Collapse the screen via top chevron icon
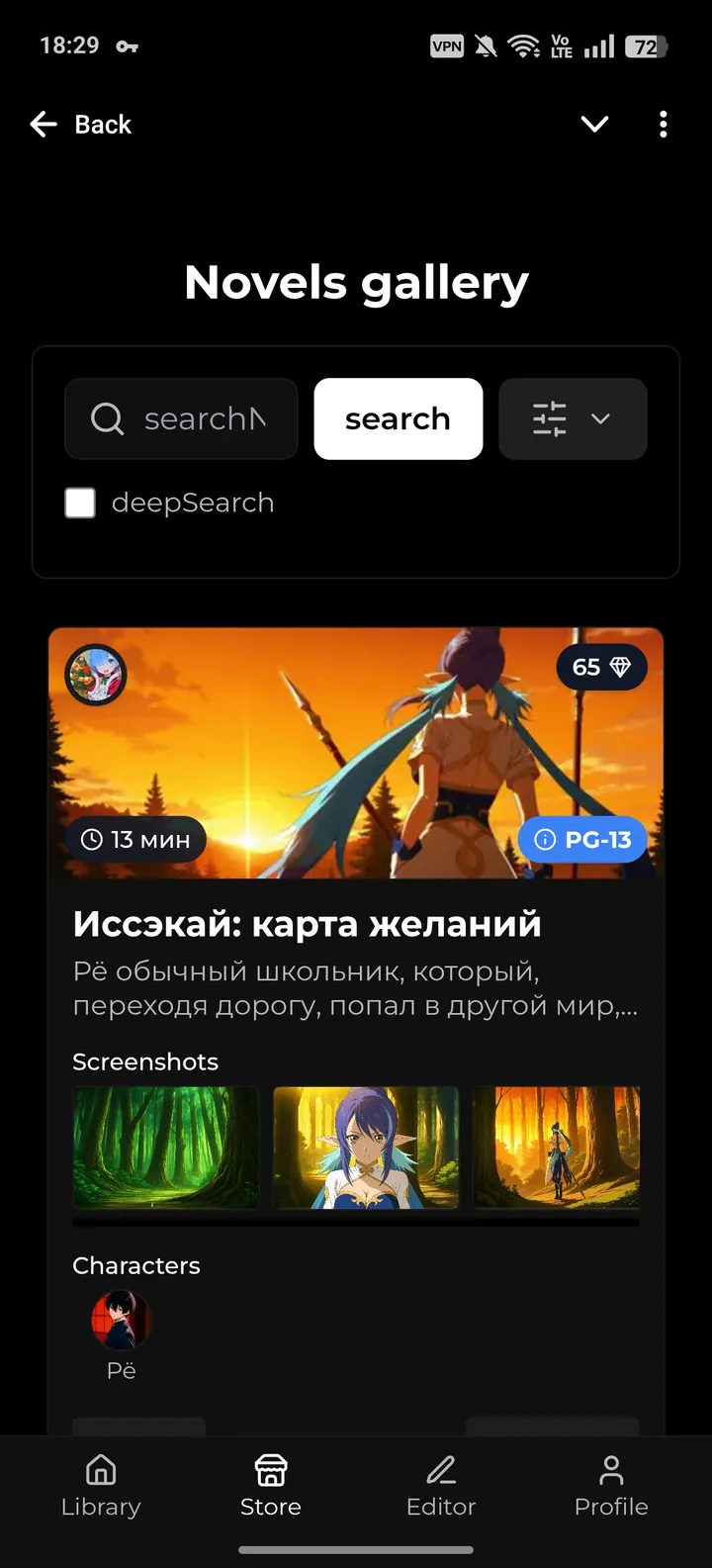 [x=594, y=124]
